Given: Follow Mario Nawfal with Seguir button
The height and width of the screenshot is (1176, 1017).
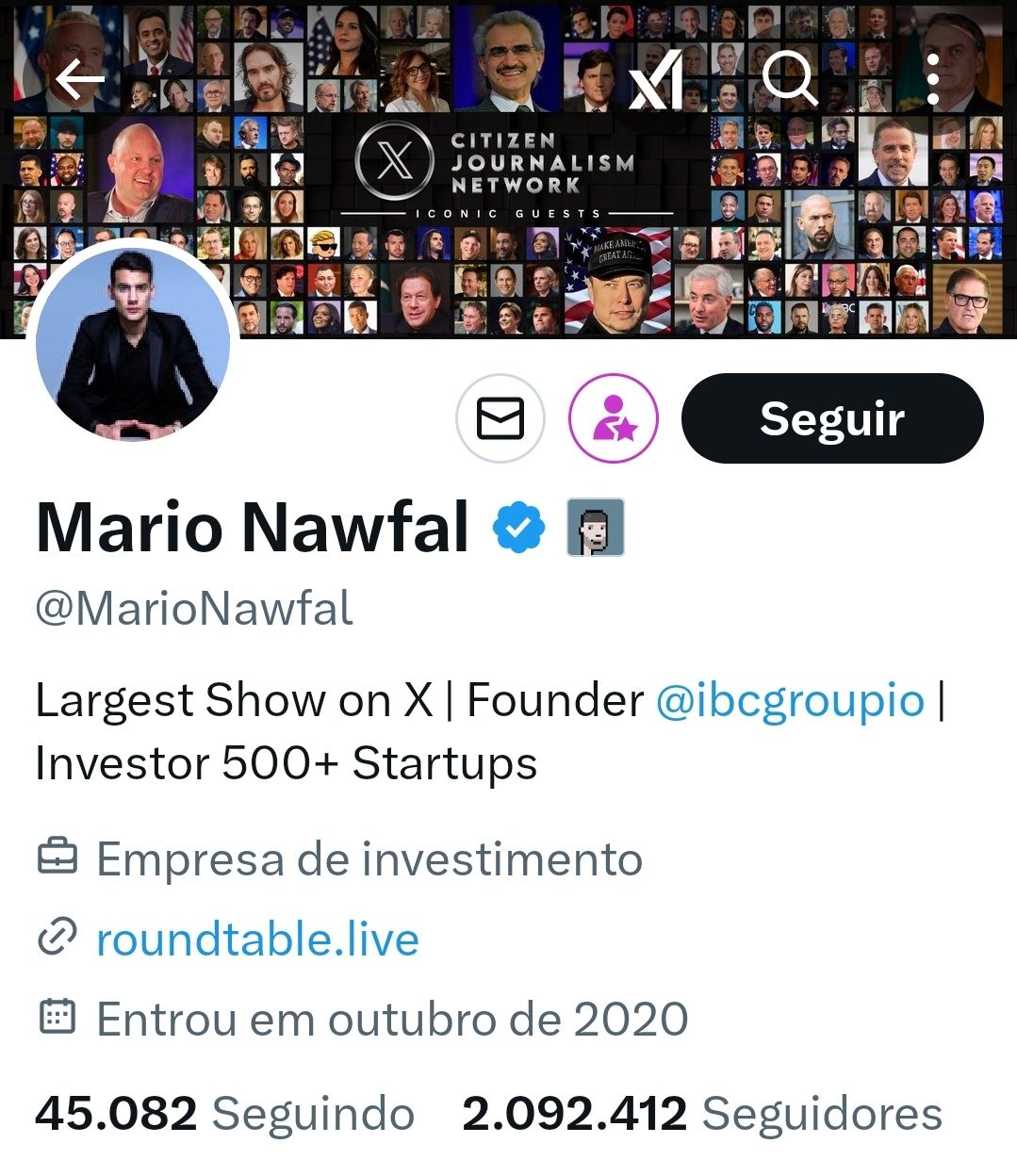Looking at the screenshot, I should (x=832, y=418).
